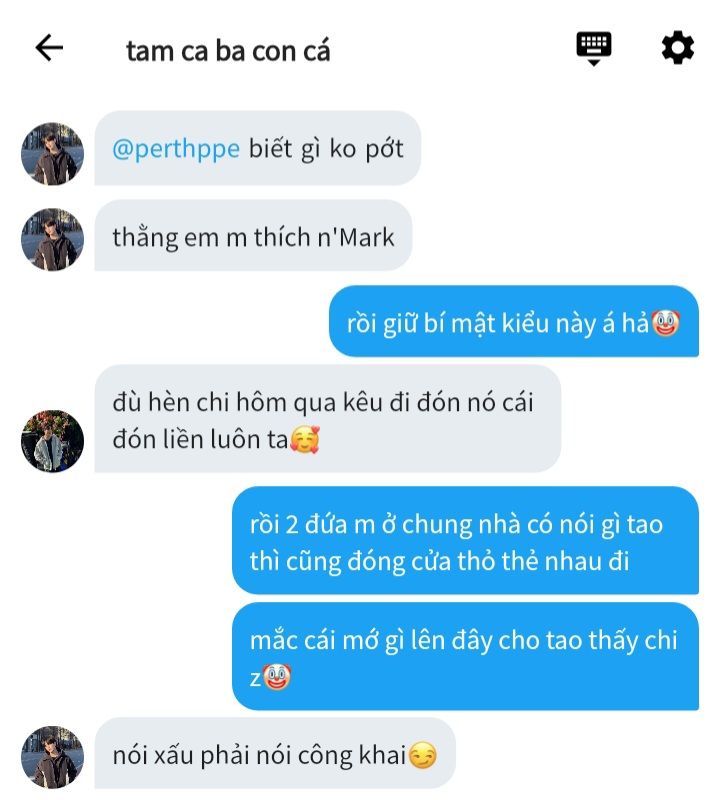This screenshot has height=800, width=720.
Task: Tap the avatar beside "thằng em m thích n'Mark"
Action: [52, 240]
